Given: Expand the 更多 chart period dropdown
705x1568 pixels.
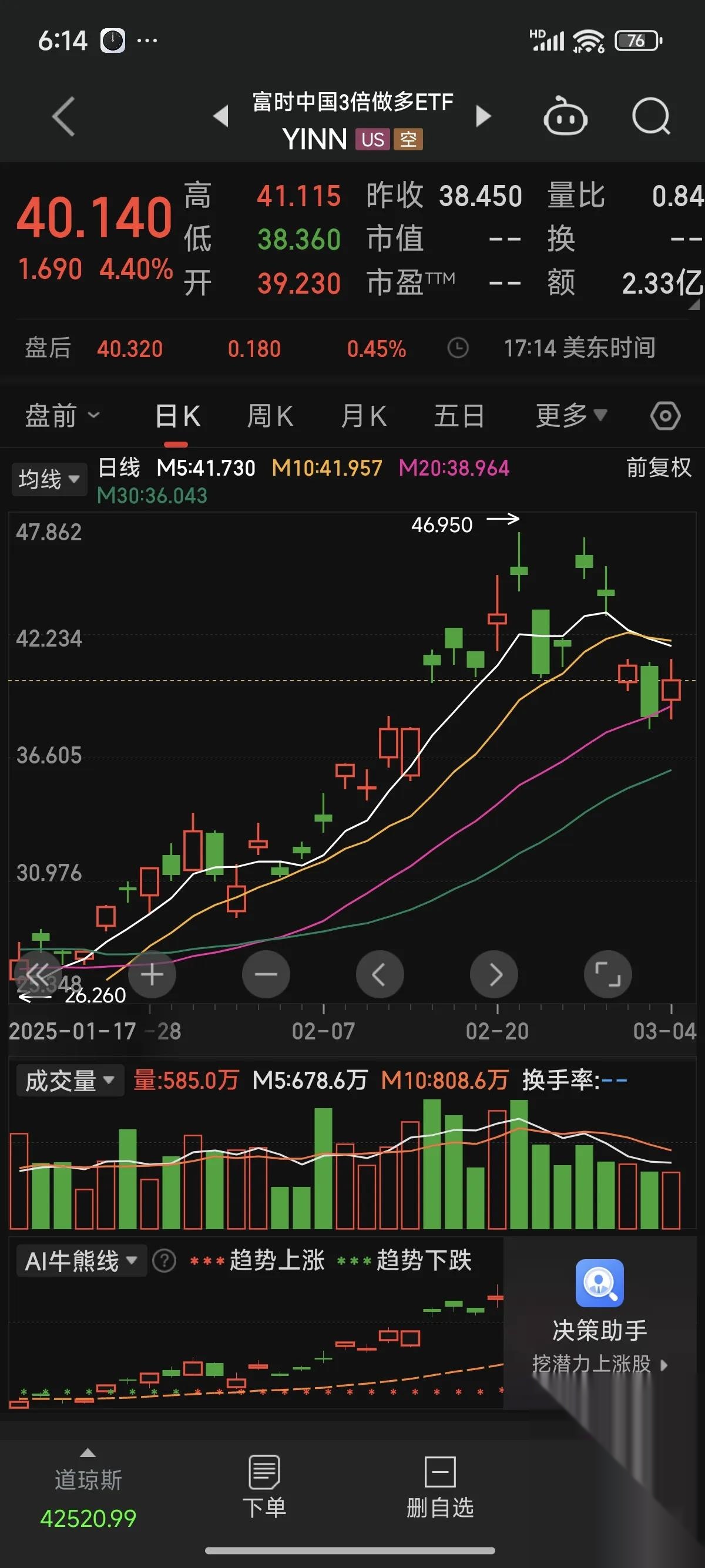Looking at the screenshot, I should click(570, 415).
